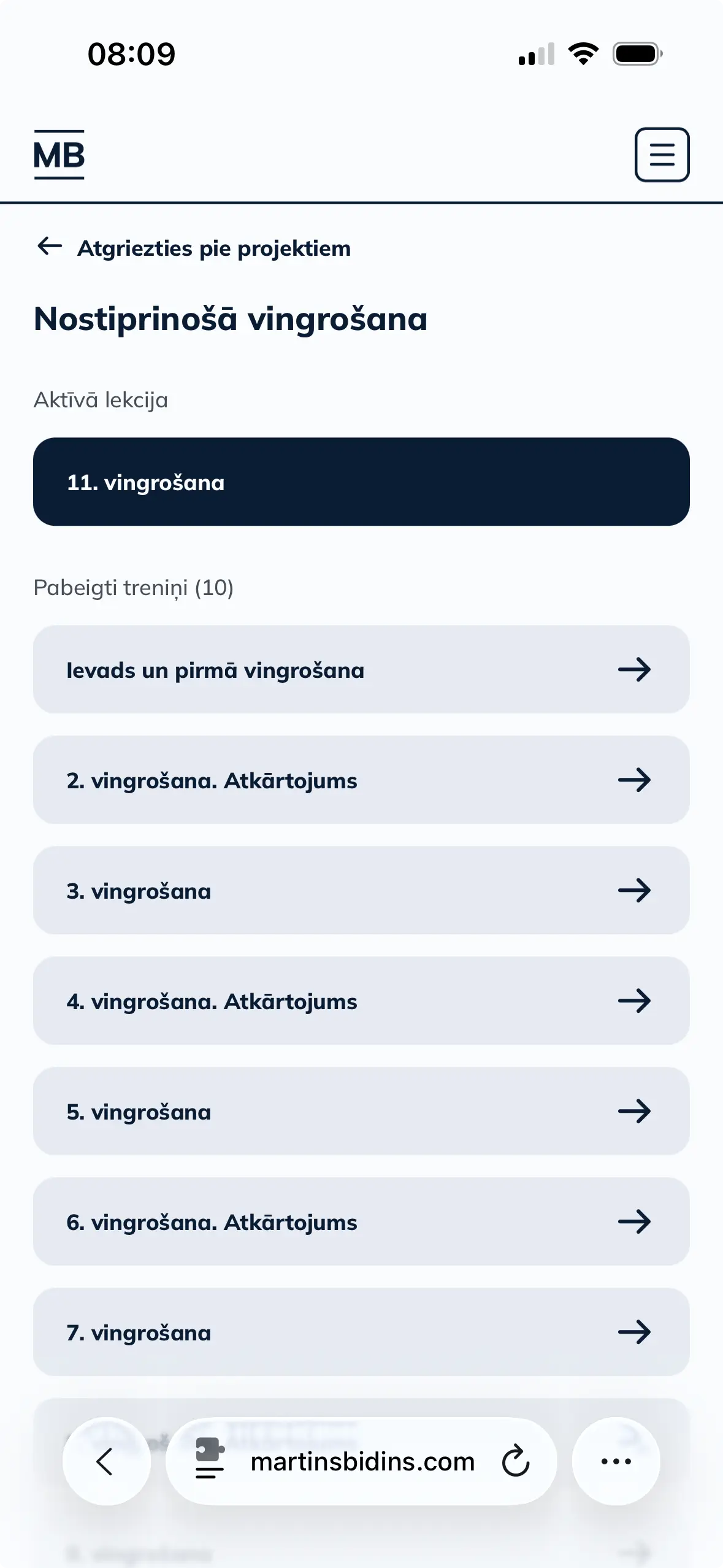Open active lesson 11. vingrošana
The width and height of the screenshot is (723, 1568).
(x=361, y=482)
